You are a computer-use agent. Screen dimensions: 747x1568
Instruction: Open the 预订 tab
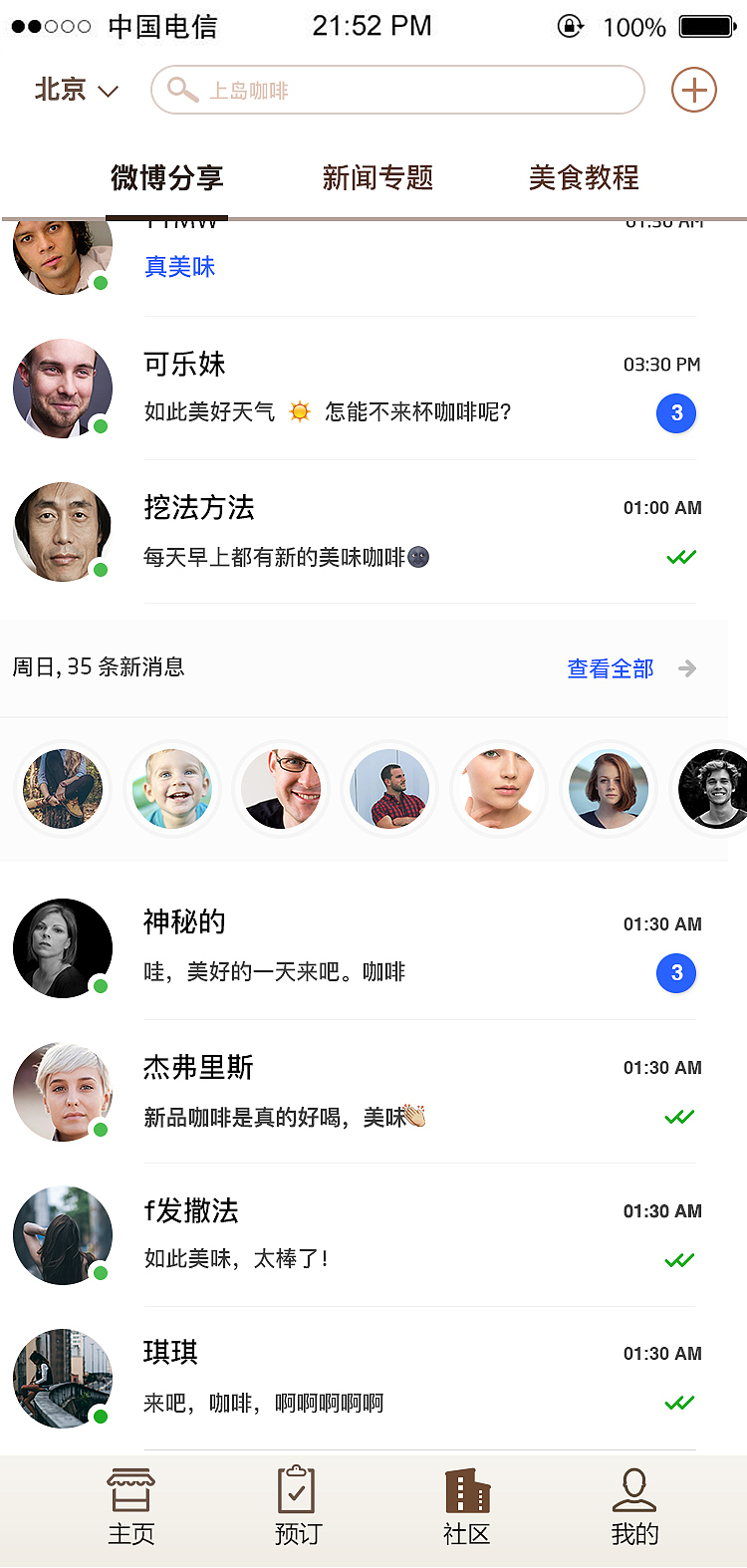point(298,1507)
